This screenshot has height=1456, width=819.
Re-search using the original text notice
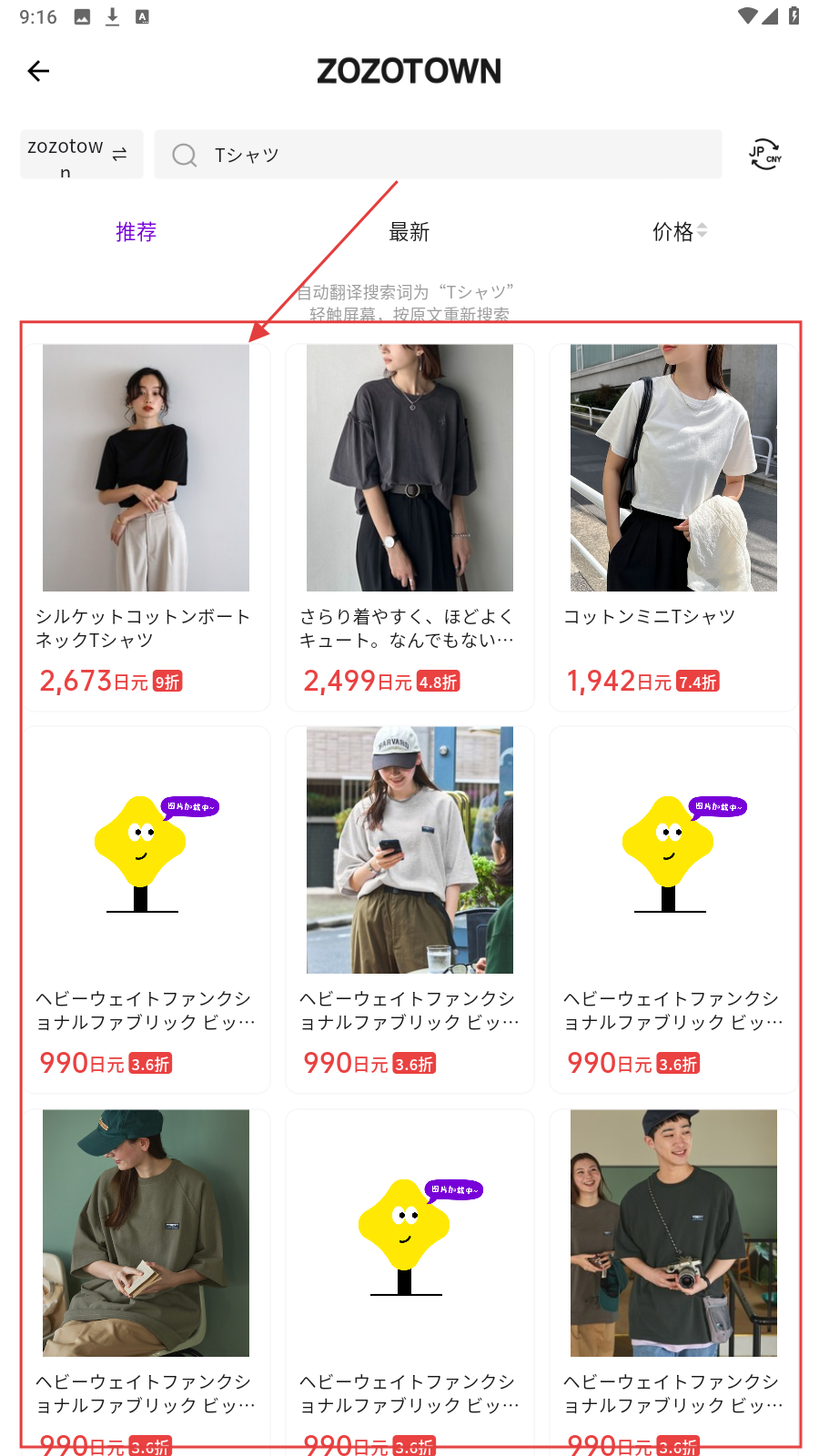coord(408,303)
